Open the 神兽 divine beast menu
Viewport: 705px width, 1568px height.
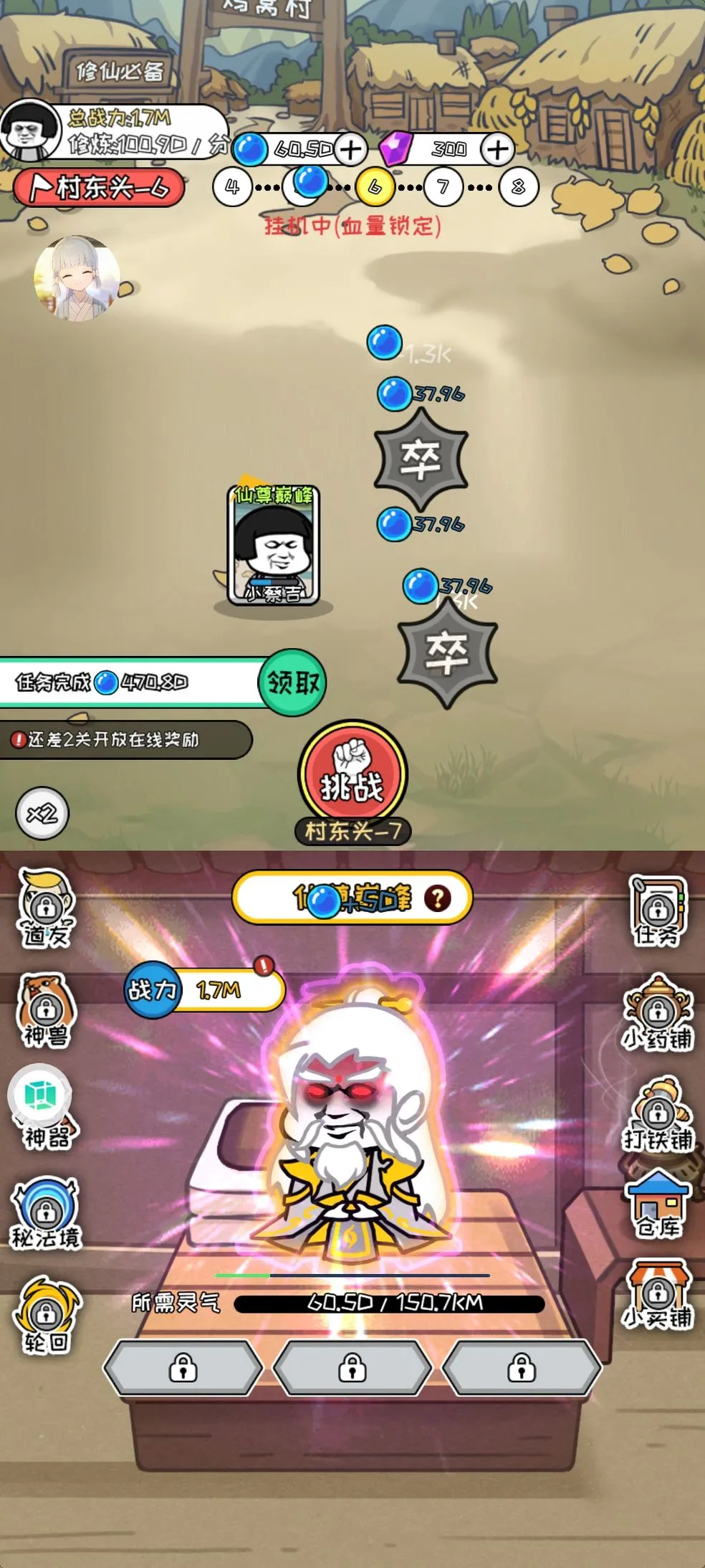point(45,1010)
